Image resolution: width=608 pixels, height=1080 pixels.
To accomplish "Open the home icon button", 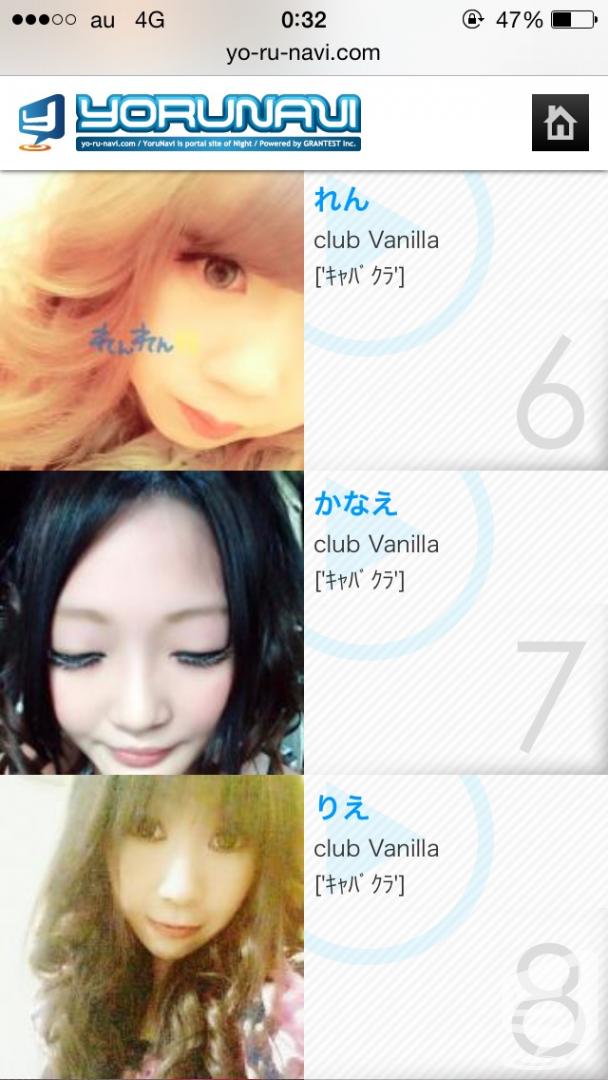I will click(560, 123).
